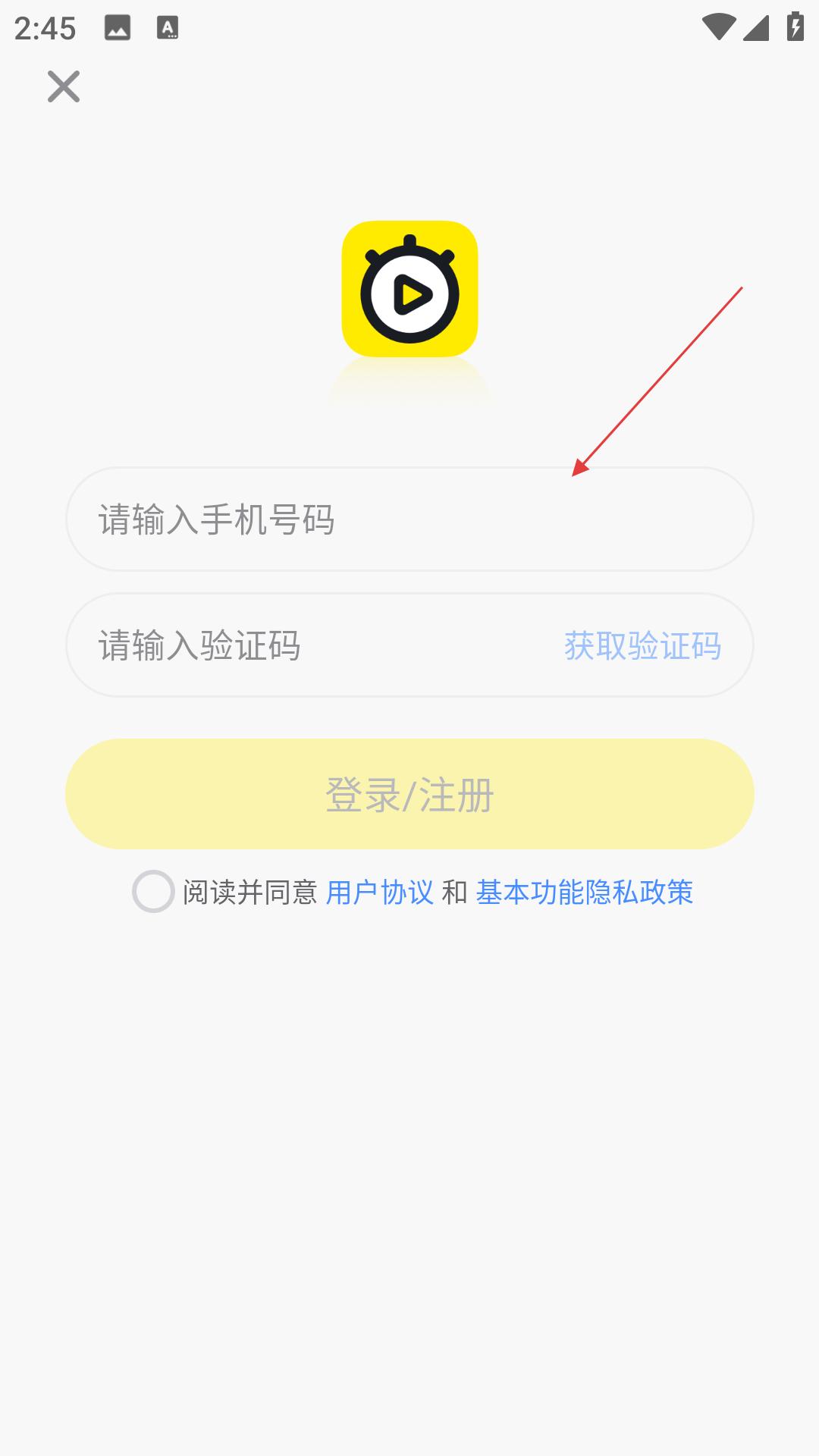The image size is (819, 1456).
Task: Close the login screen
Action: tap(64, 86)
